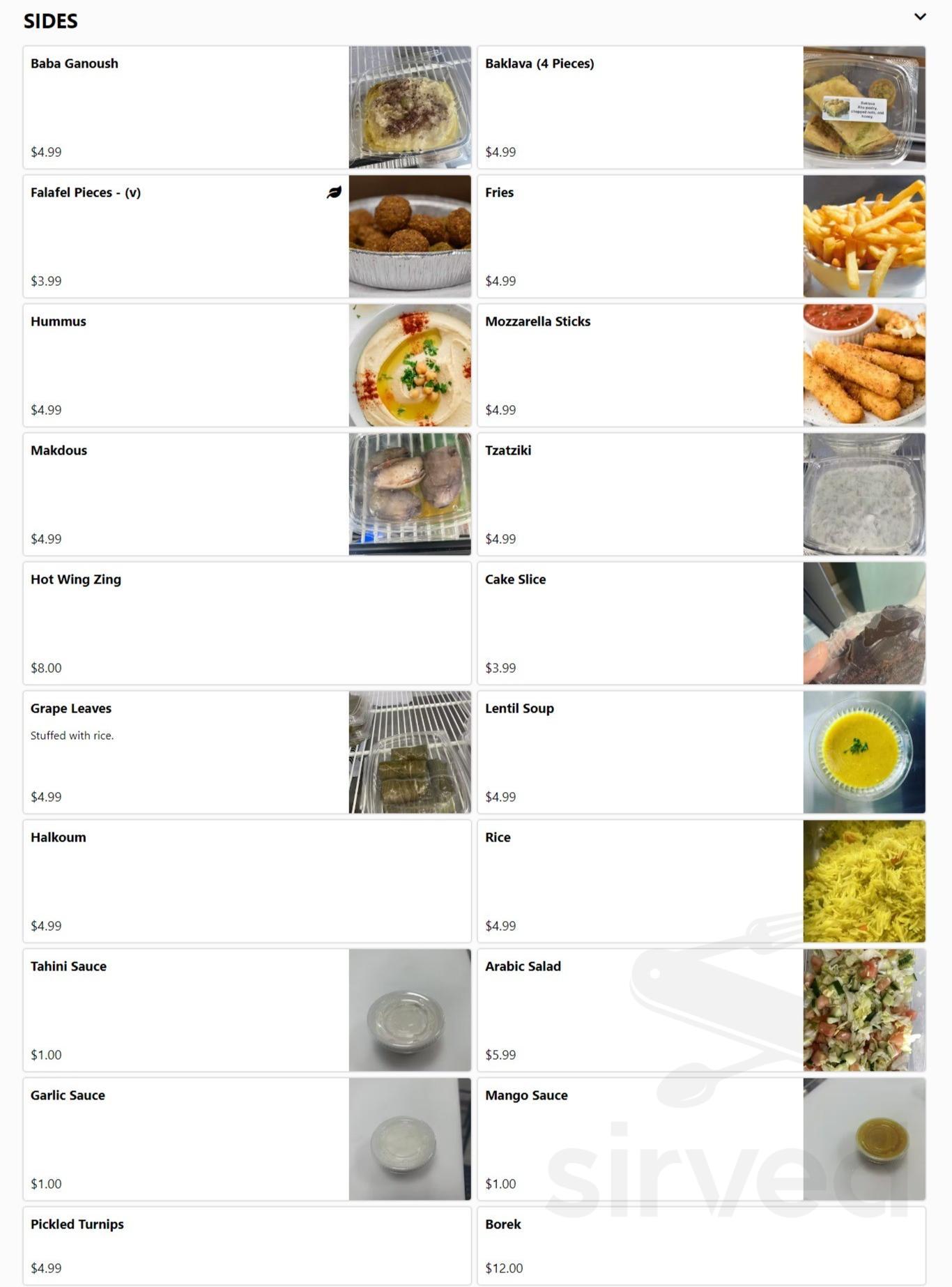The image size is (952, 1287).
Task: Open the Baba Ganoush photo thumbnail
Action: point(410,106)
